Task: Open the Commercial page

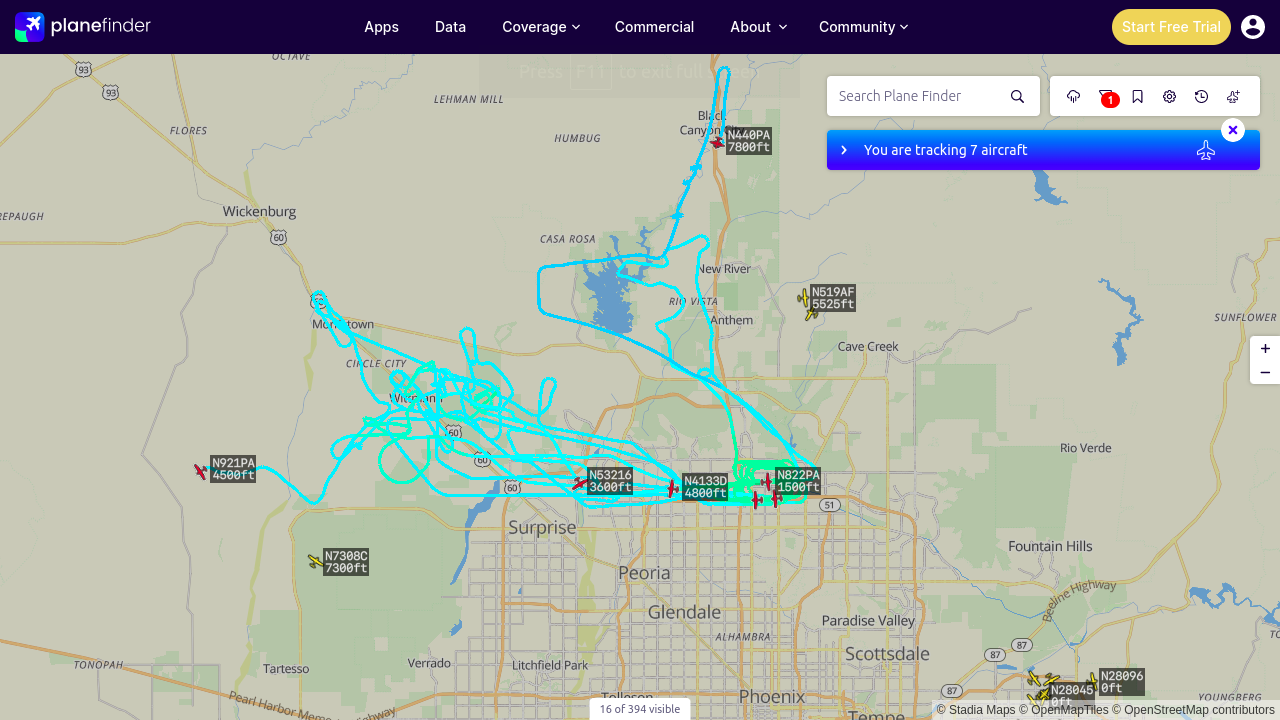Action: coord(654,27)
